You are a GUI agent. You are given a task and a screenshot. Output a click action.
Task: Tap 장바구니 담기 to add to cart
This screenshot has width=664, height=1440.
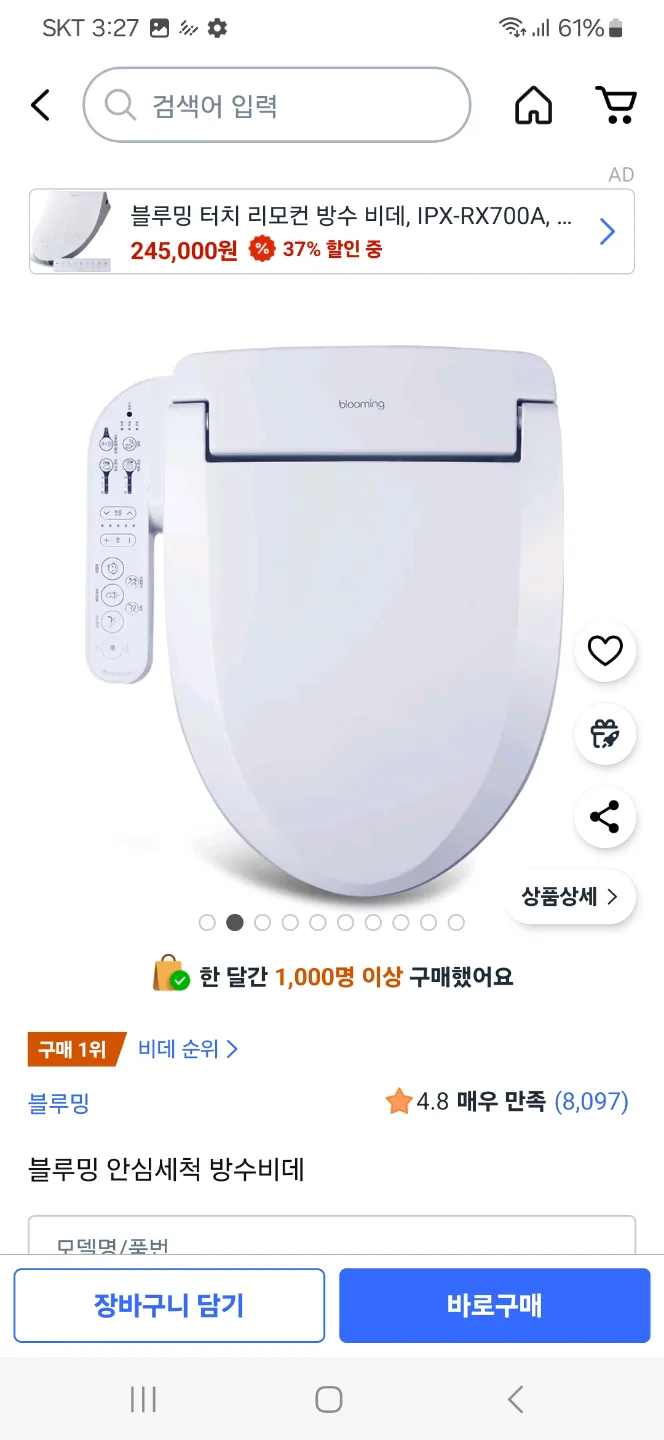(169, 1305)
